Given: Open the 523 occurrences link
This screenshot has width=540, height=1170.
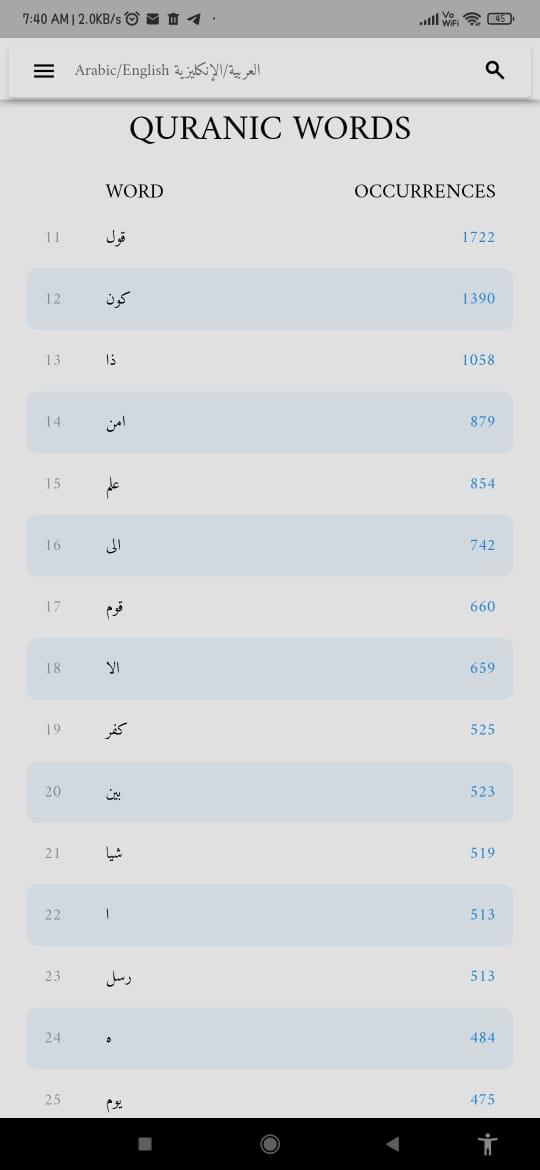Looking at the screenshot, I should pos(483,791).
